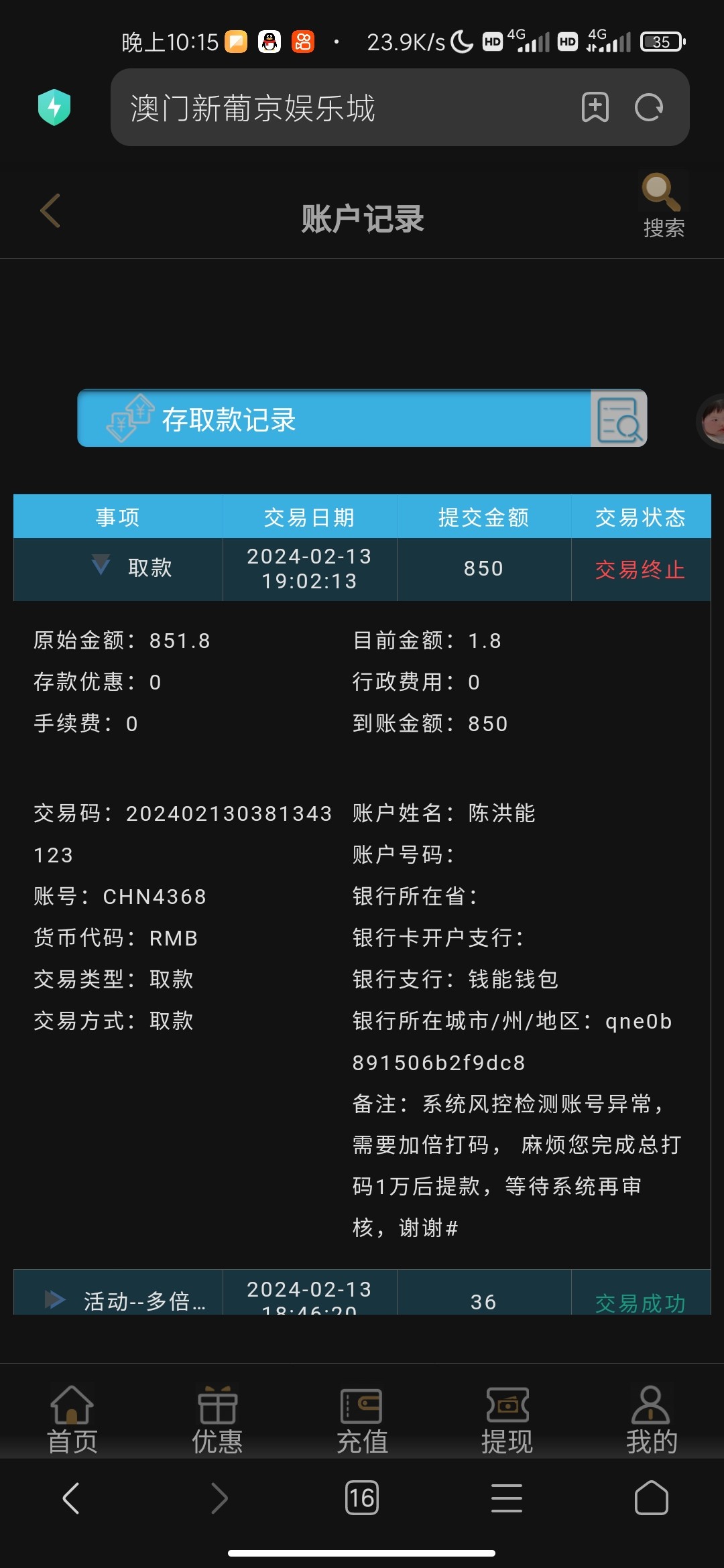Reload the current web page

pyautogui.click(x=648, y=107)
